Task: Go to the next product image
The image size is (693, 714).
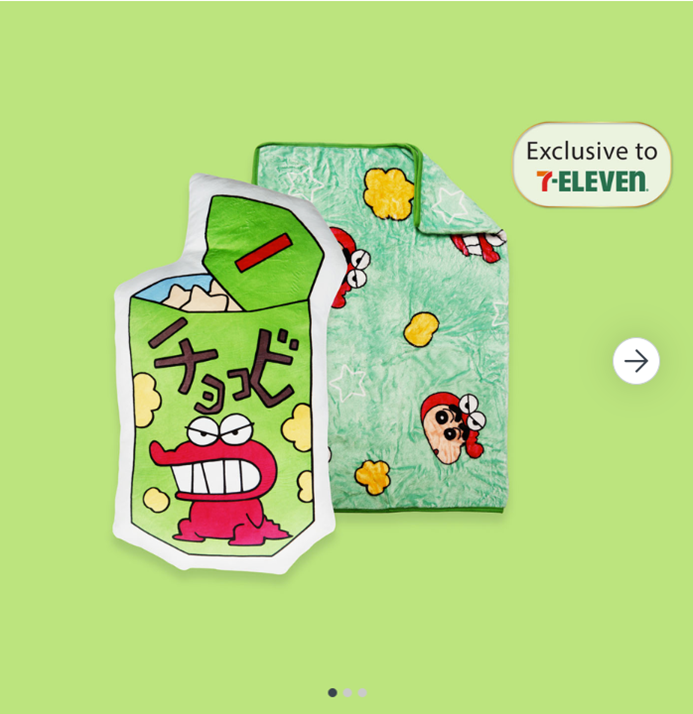Action: coord(636,361)
